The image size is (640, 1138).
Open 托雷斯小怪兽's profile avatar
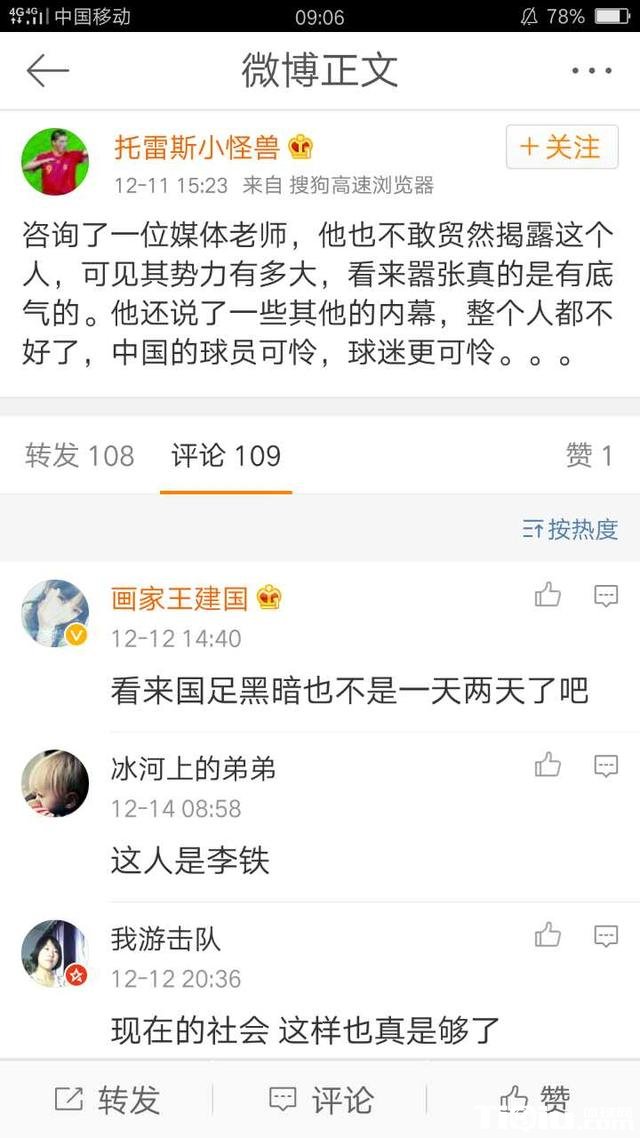55,161
